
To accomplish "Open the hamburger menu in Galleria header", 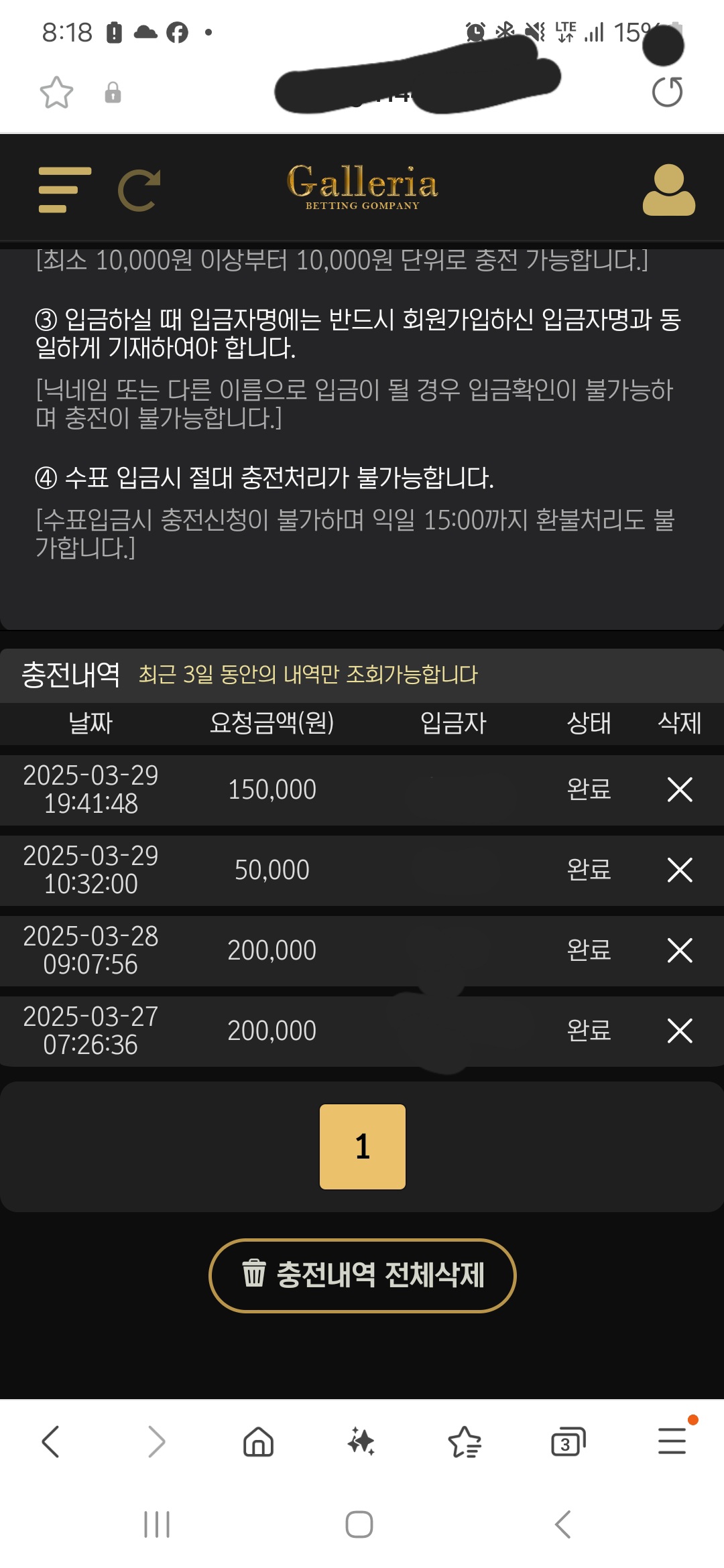I will (64, 190).
